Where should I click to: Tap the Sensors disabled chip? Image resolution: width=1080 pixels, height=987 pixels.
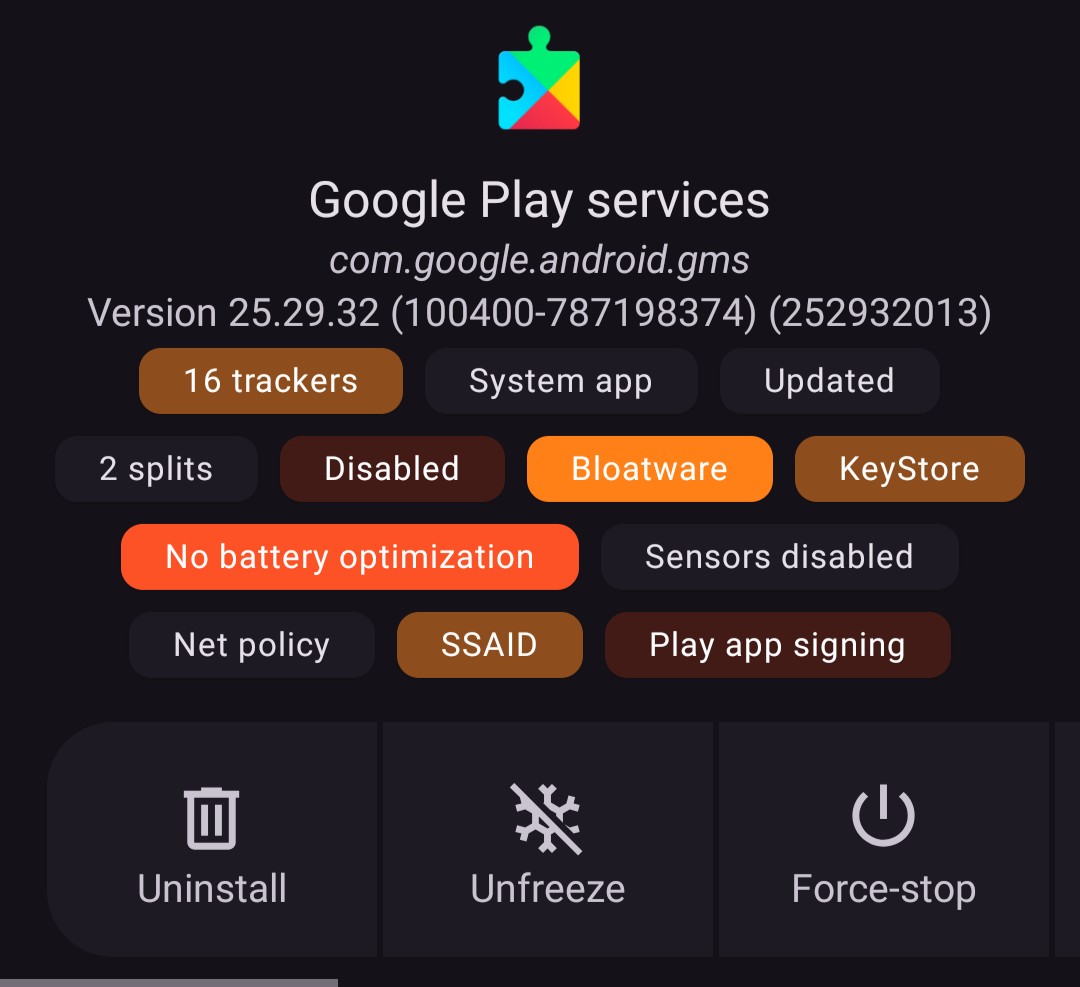[779, 557]
